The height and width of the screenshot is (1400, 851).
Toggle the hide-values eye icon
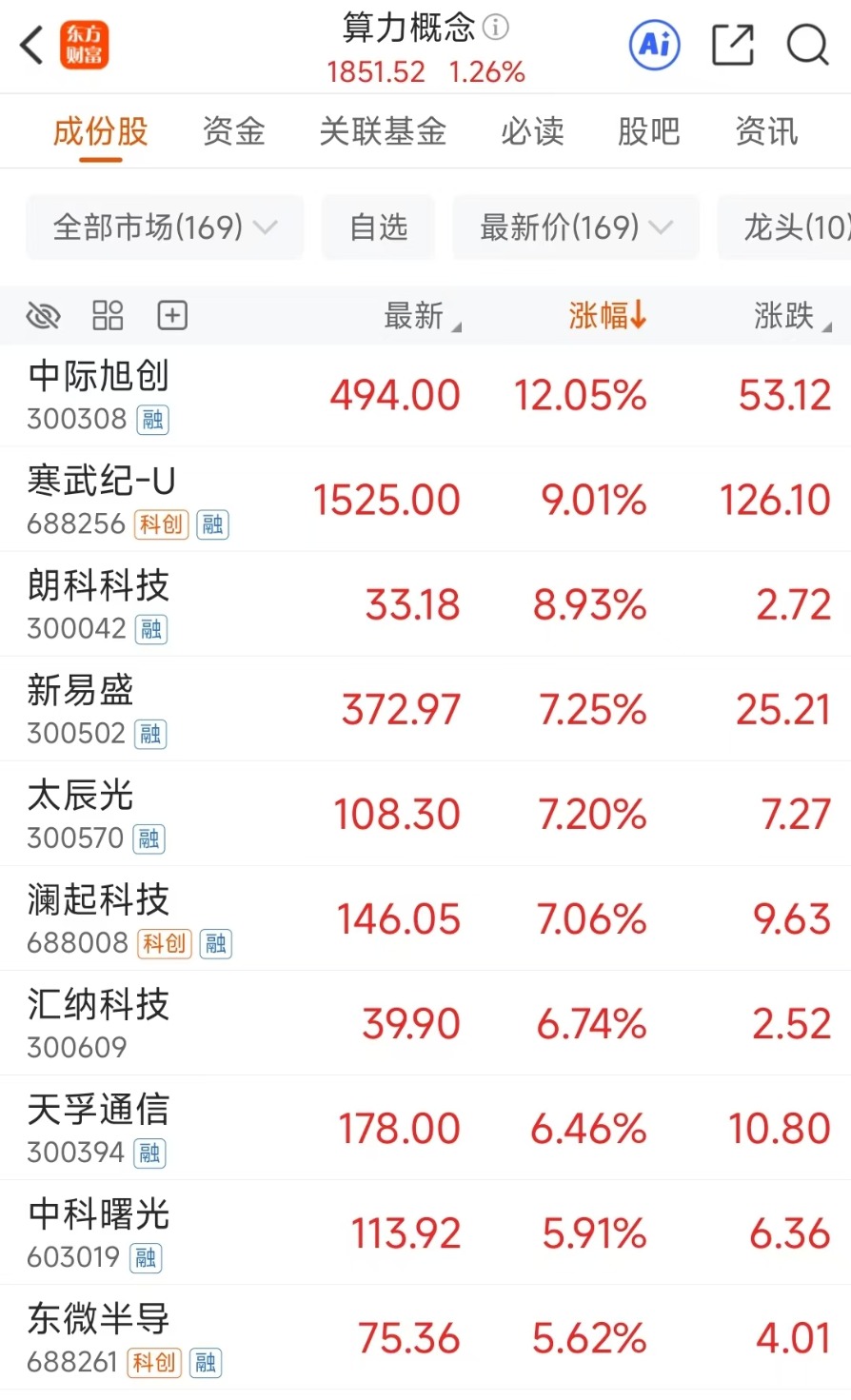(44, 315)
